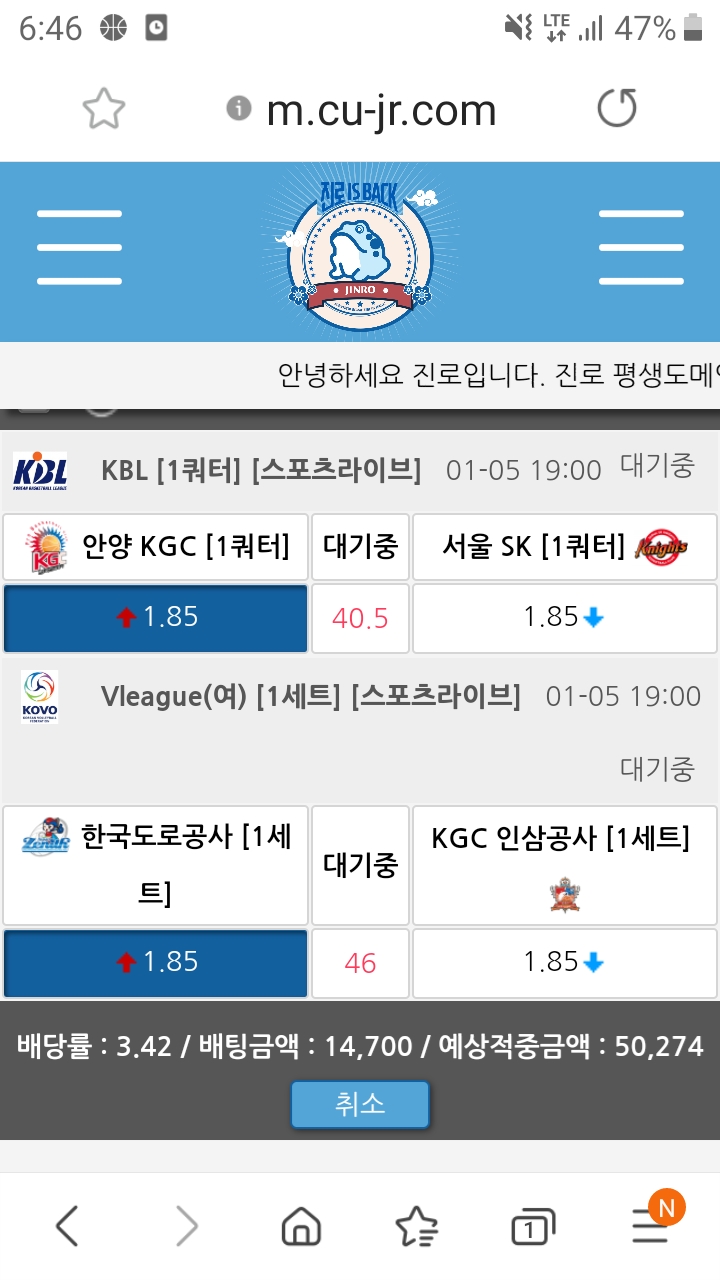Select KGC 인삼공사 1.85 odds
This screenshot has height=1280, width=720.
(564, 962)
